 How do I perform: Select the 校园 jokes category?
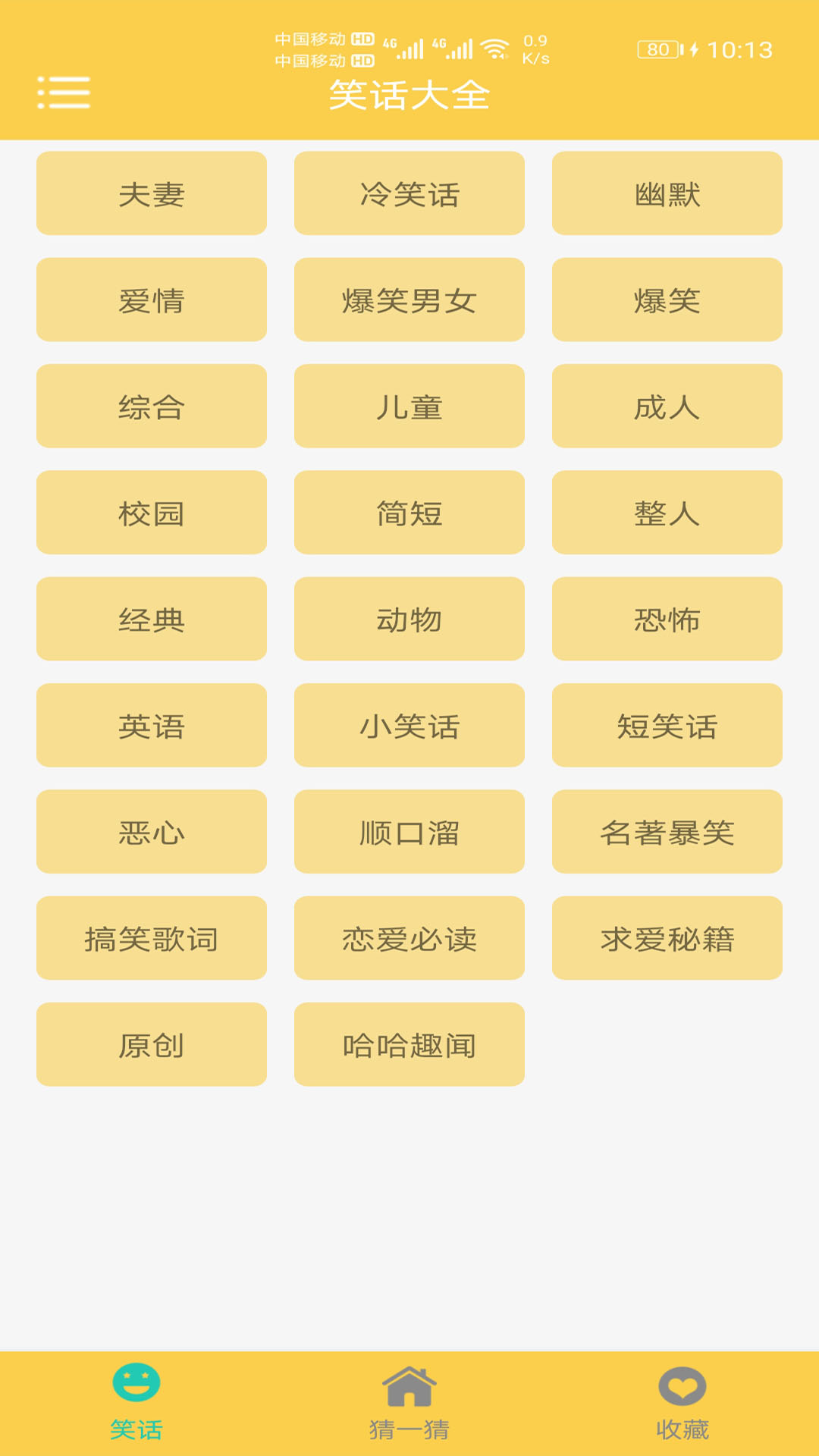150,513
